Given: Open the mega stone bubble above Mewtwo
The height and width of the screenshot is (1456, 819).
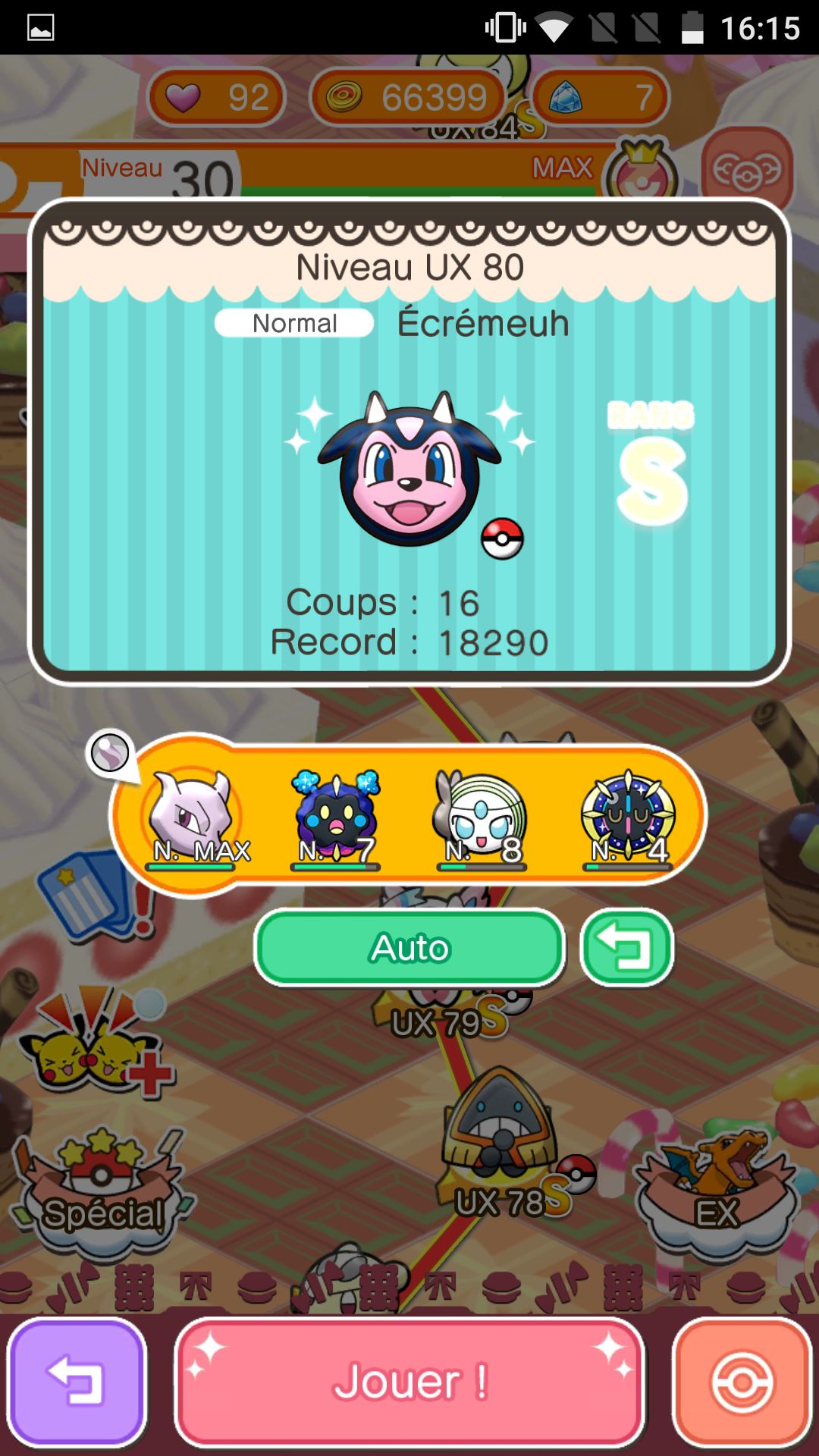Looking at the screenshot, I should tap(110, 754).
